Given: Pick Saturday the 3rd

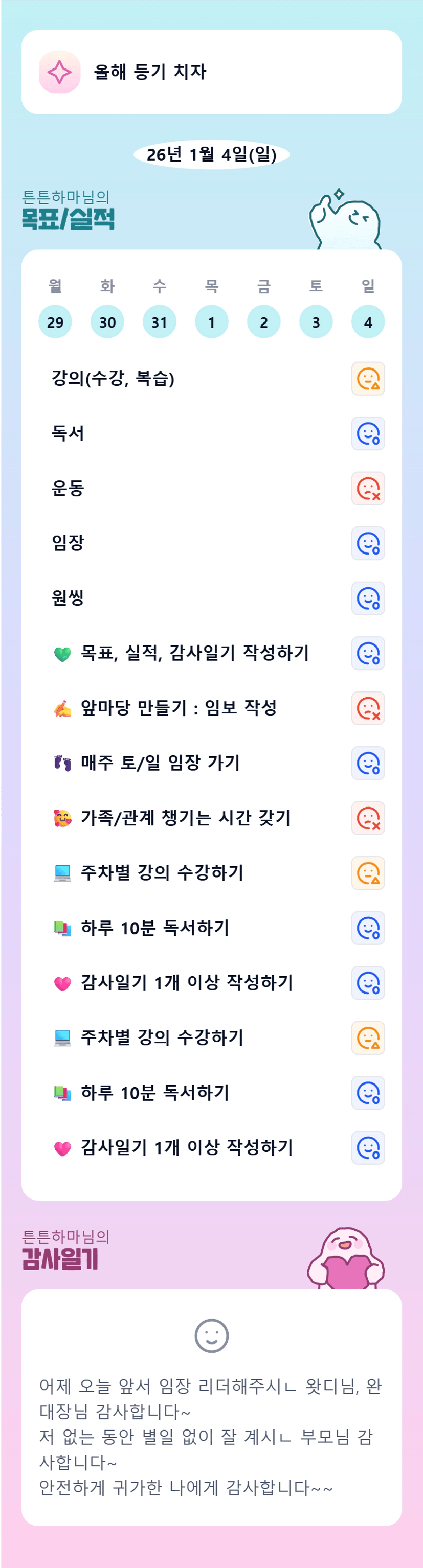Looking at the screenshot, I should pos(316,321).
